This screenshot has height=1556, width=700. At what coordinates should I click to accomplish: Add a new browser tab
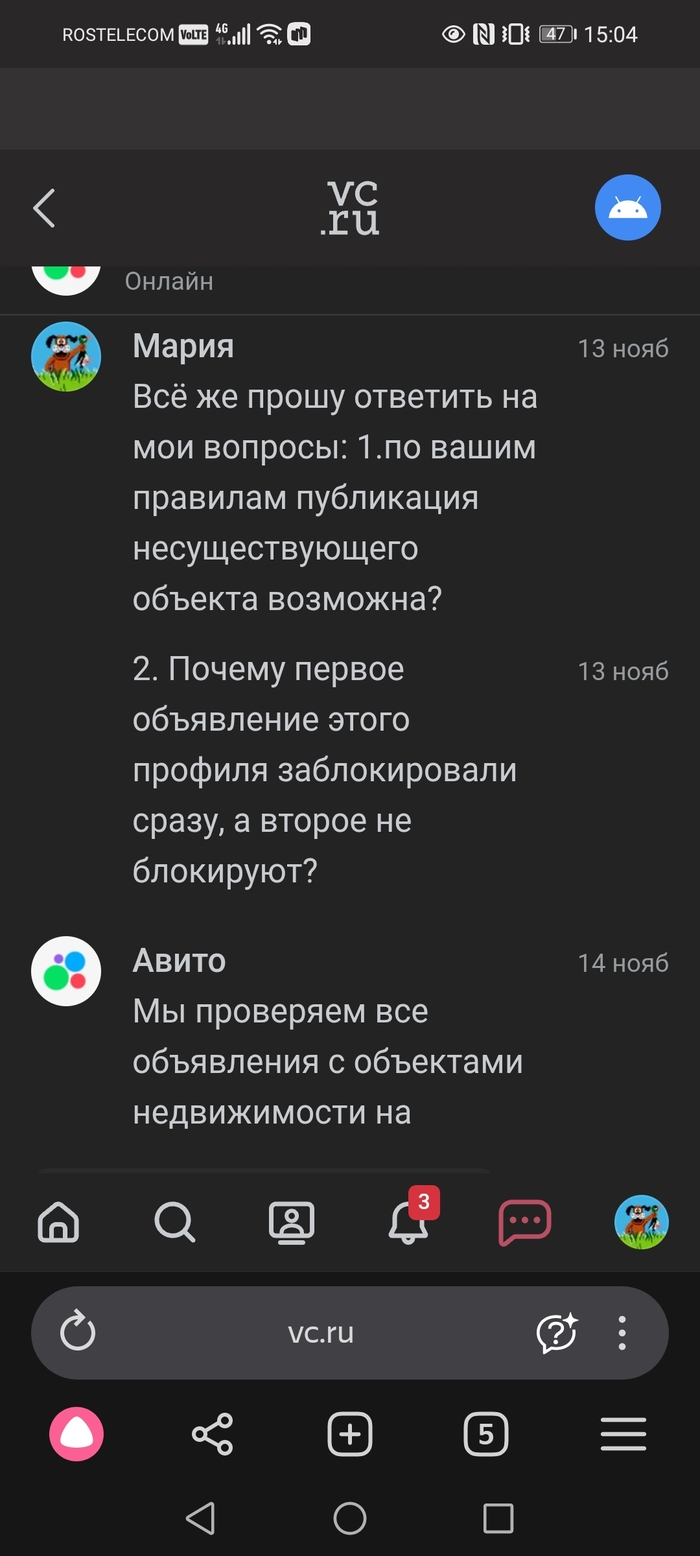[x=350, y=1435]
